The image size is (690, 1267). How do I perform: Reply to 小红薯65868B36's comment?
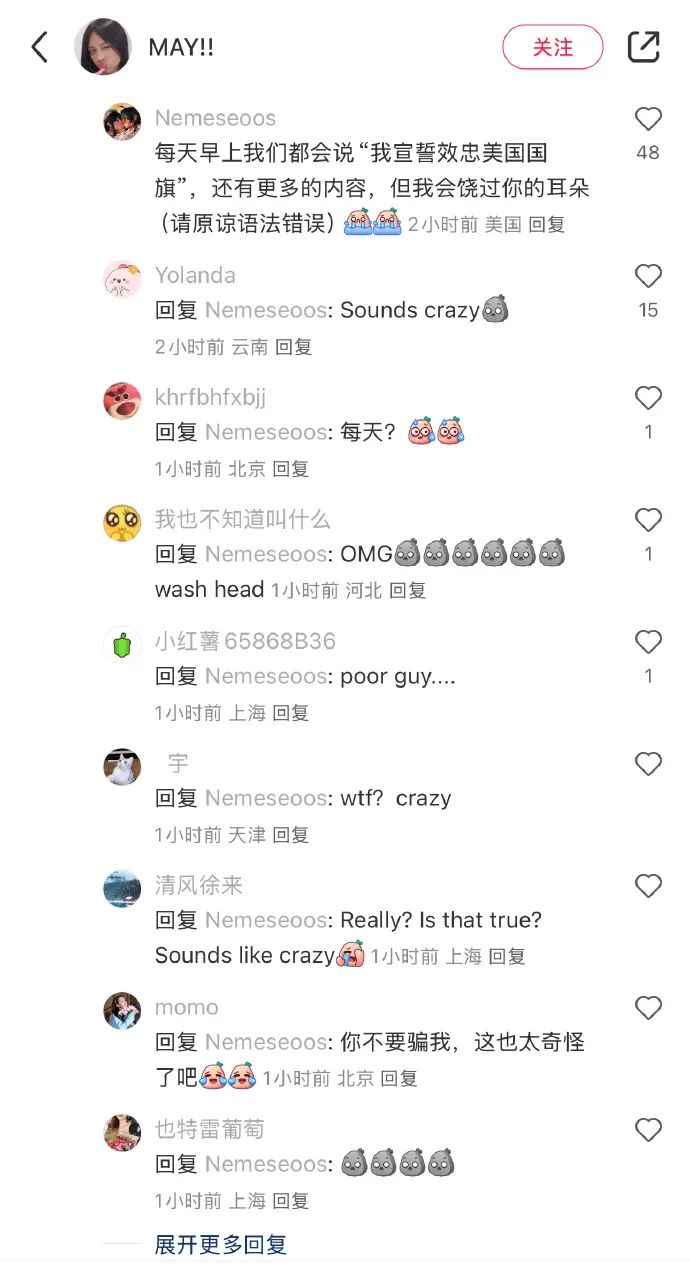tap(291, 713)
